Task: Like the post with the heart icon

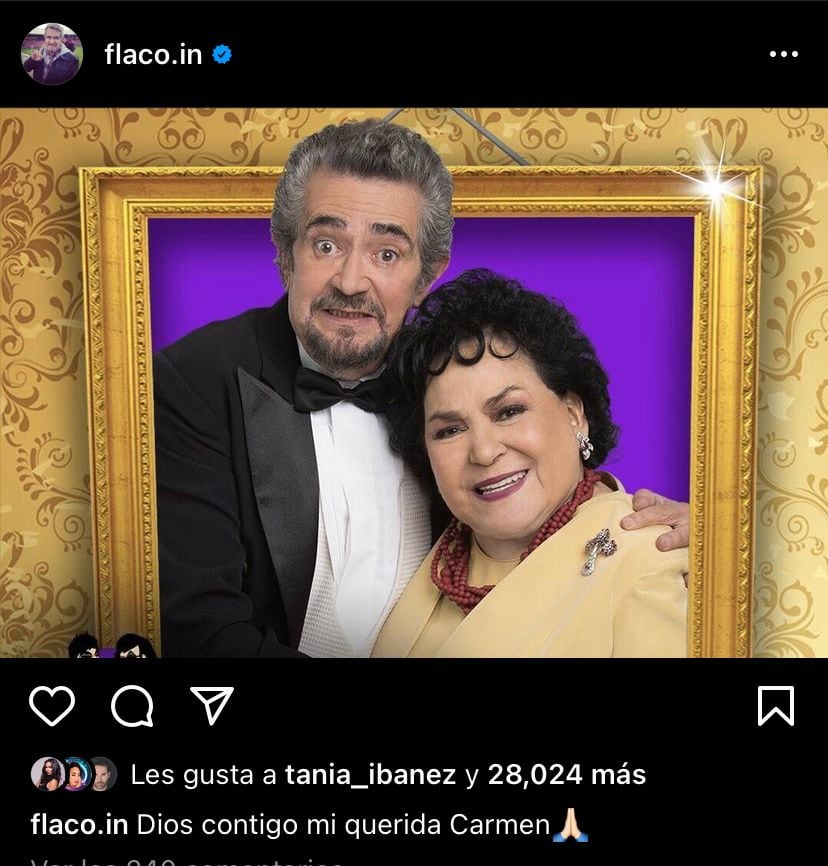Action: pos(52,706)
